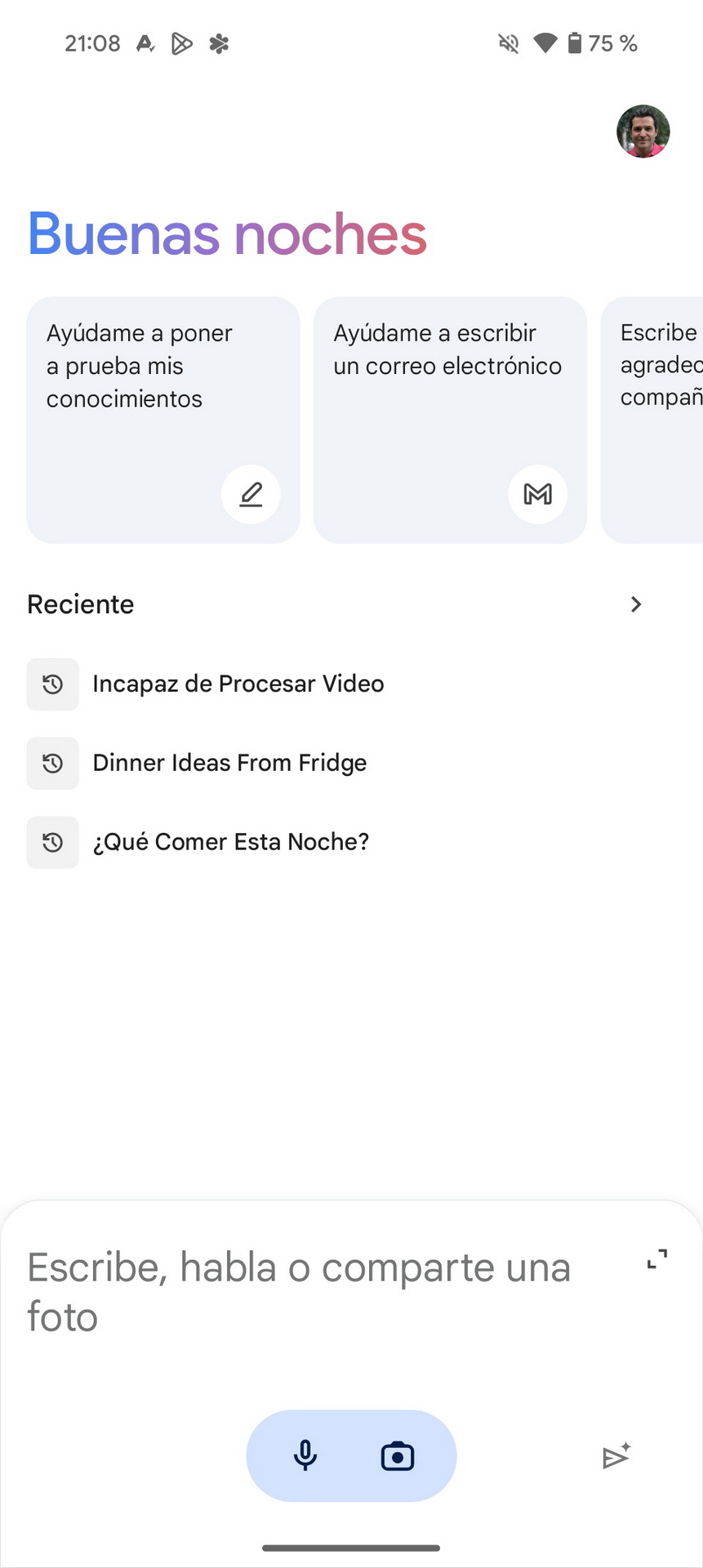Select "Ayúdame a poner a prueba mis conocimientos" card
The image size is (703, 1568).
163,420
